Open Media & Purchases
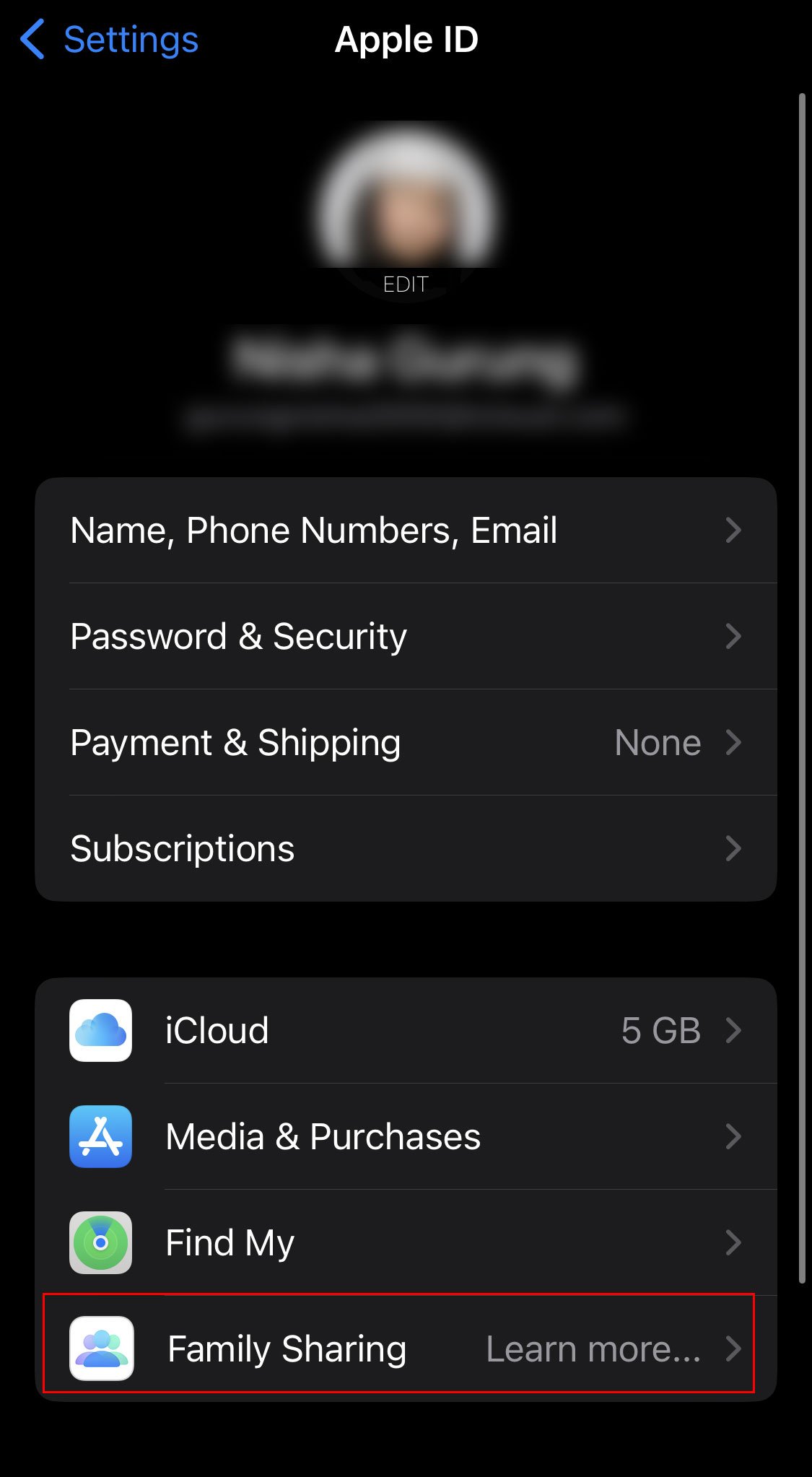This screenshot has height=1477, width=812. (x=406, y=1137)
